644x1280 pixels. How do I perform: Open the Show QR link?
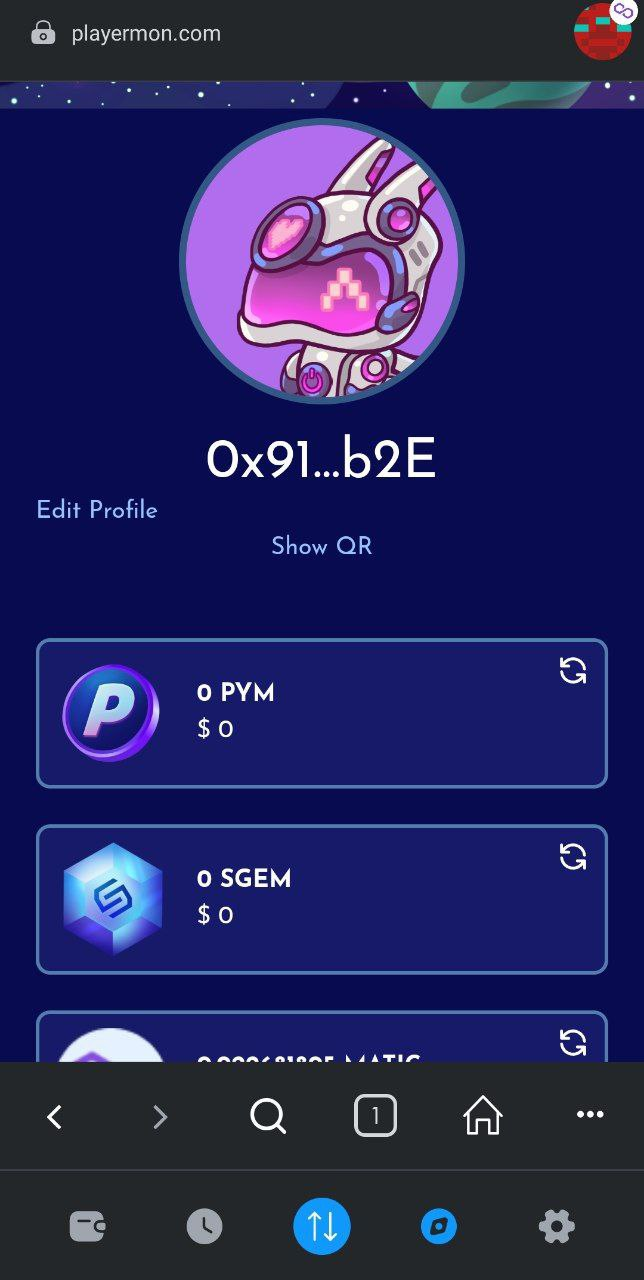click(x=321, y=546)
